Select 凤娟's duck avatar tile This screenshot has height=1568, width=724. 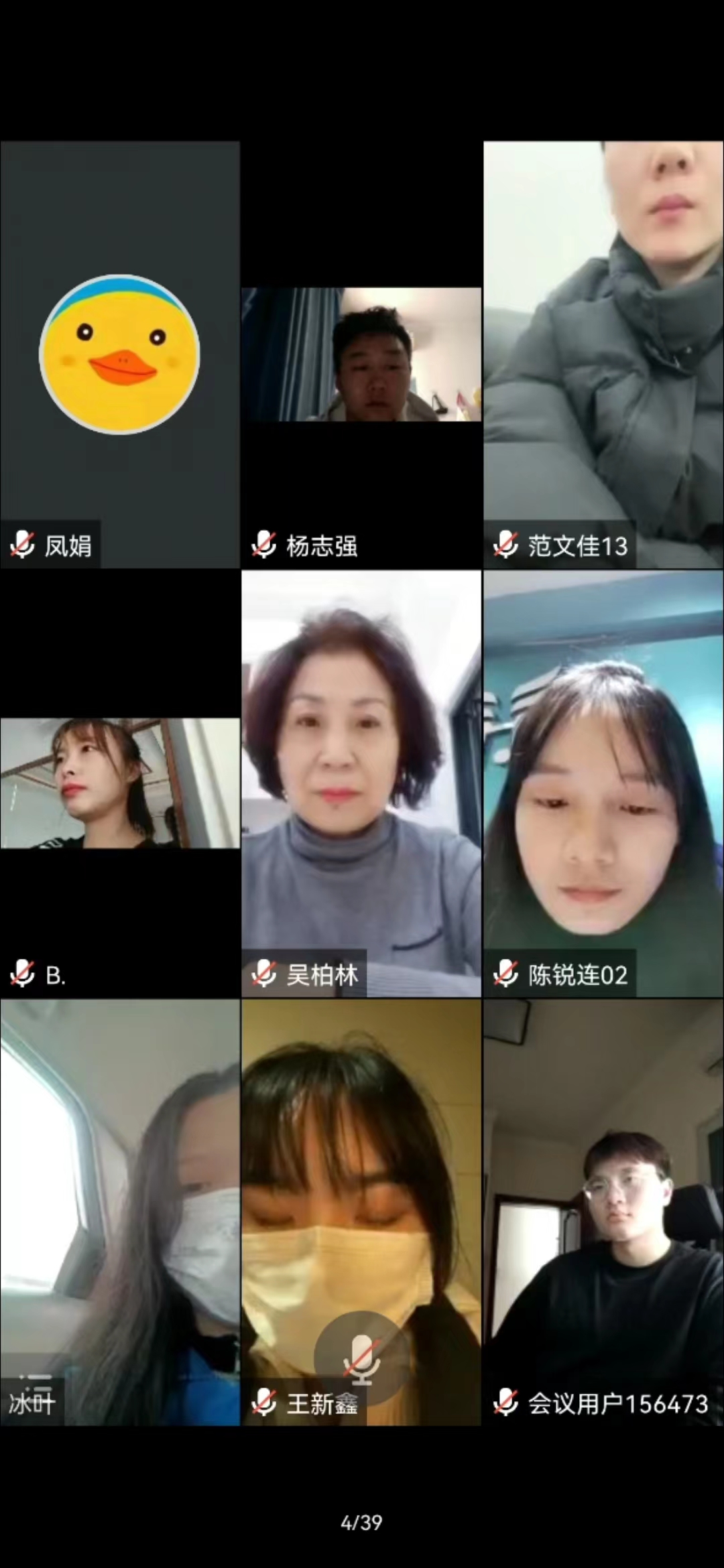tap(119, 354)
